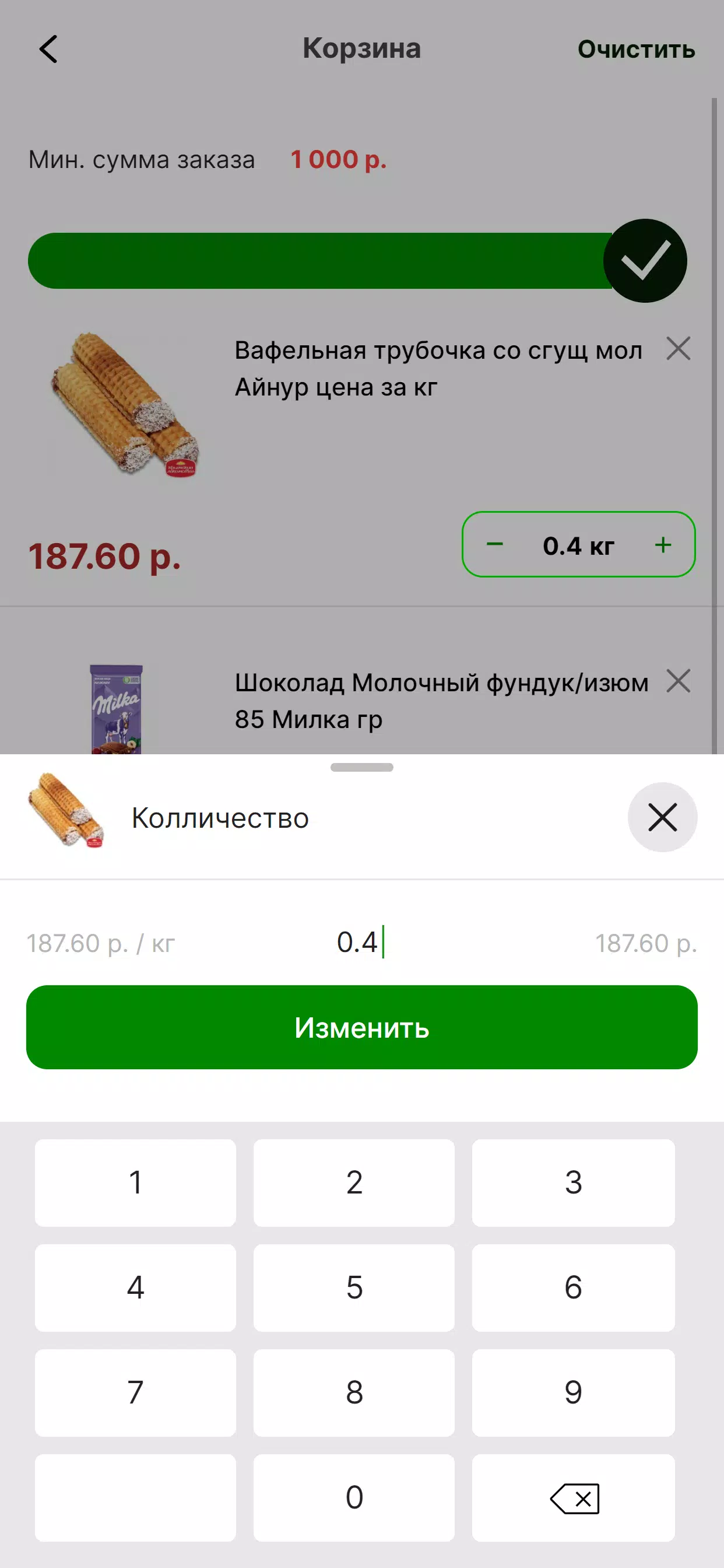Viewport: 724px width, 1568px height.
Task: Go back from the Корзина screen
Action: pyautogui.click(x=48, y=48)
